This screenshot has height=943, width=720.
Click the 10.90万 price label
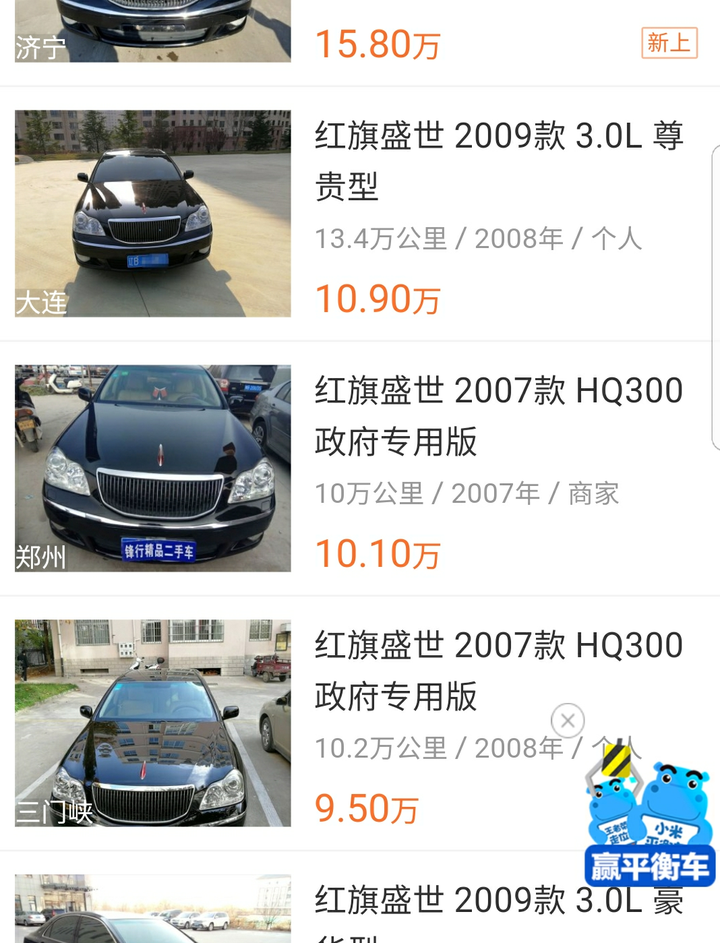(x=377, y=299)
